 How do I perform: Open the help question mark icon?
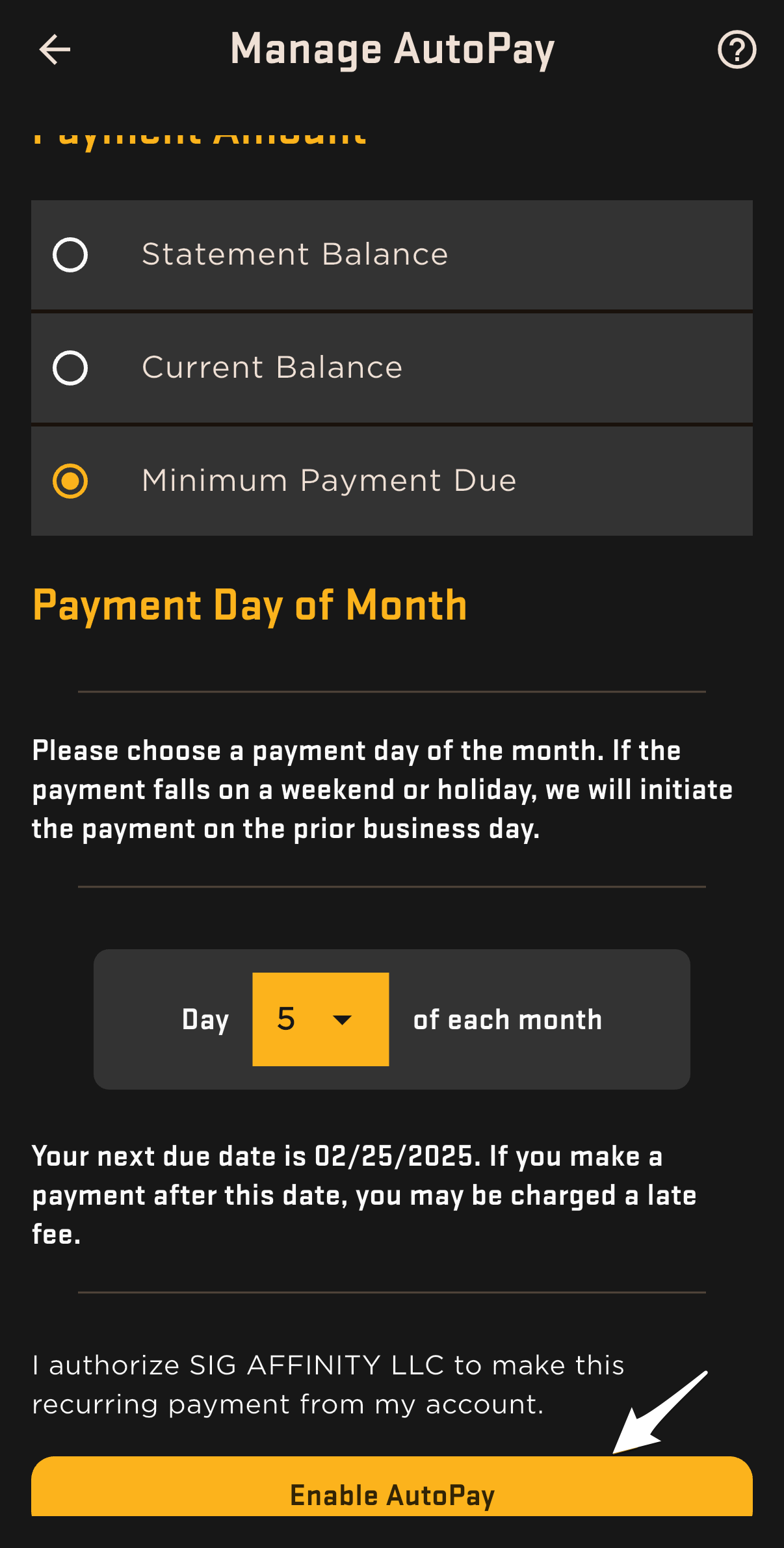737,50
